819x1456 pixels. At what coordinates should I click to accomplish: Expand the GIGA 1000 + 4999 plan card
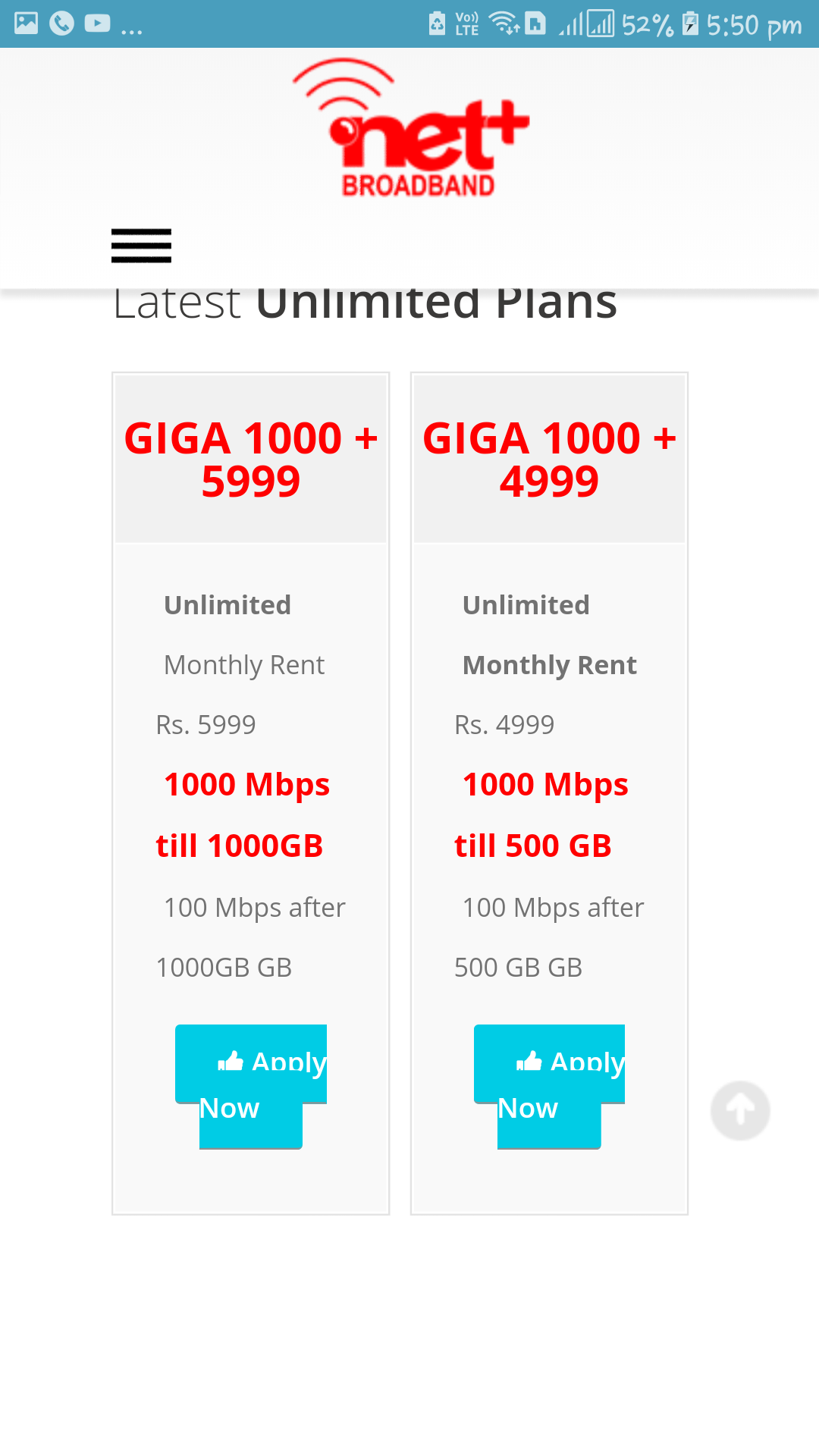point(549,457)
